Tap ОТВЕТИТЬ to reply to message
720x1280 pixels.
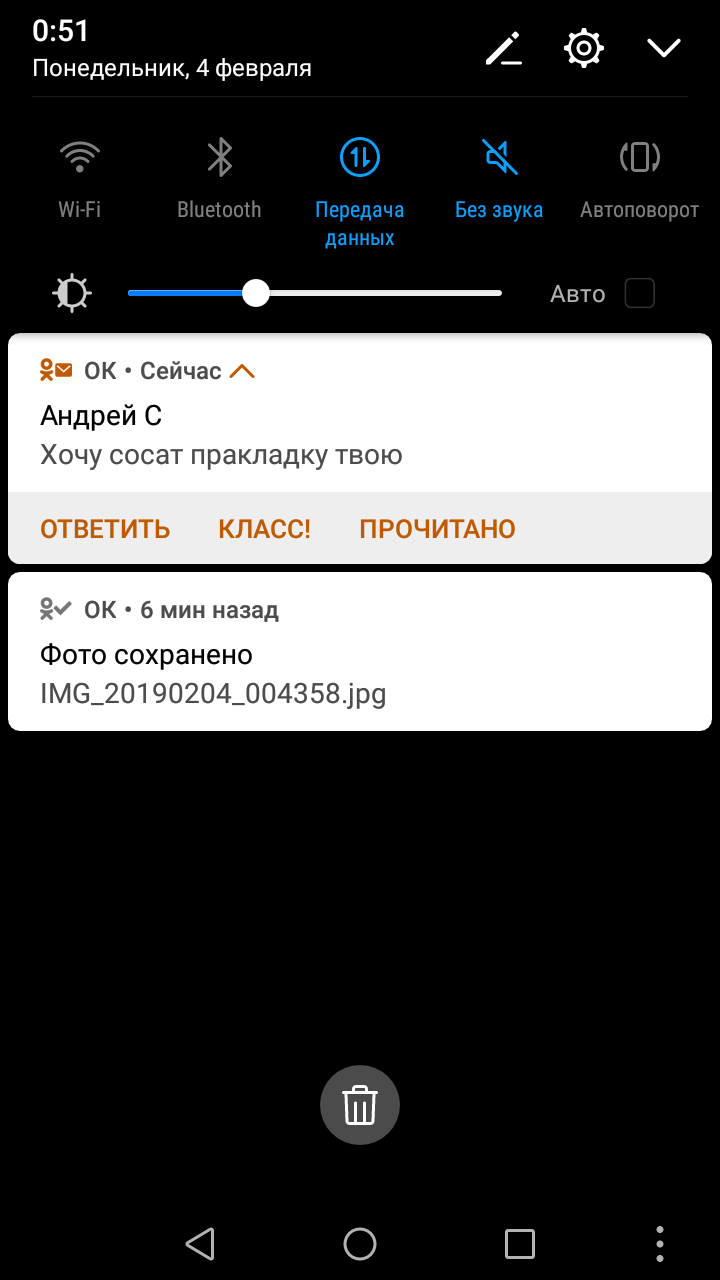(x=105, y=529)
